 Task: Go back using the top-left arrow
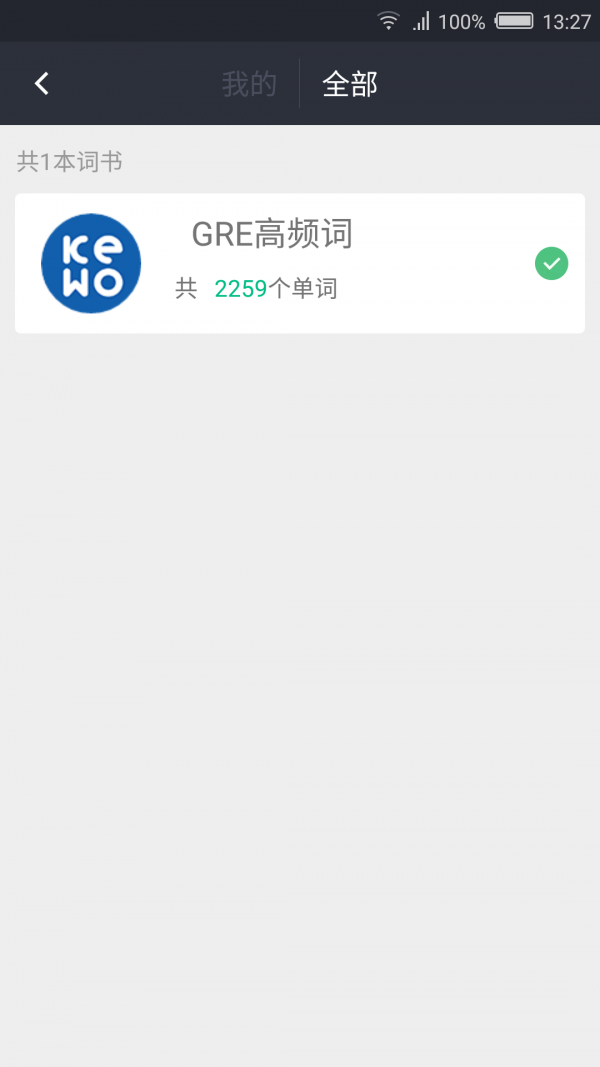[x=42, y=84]
